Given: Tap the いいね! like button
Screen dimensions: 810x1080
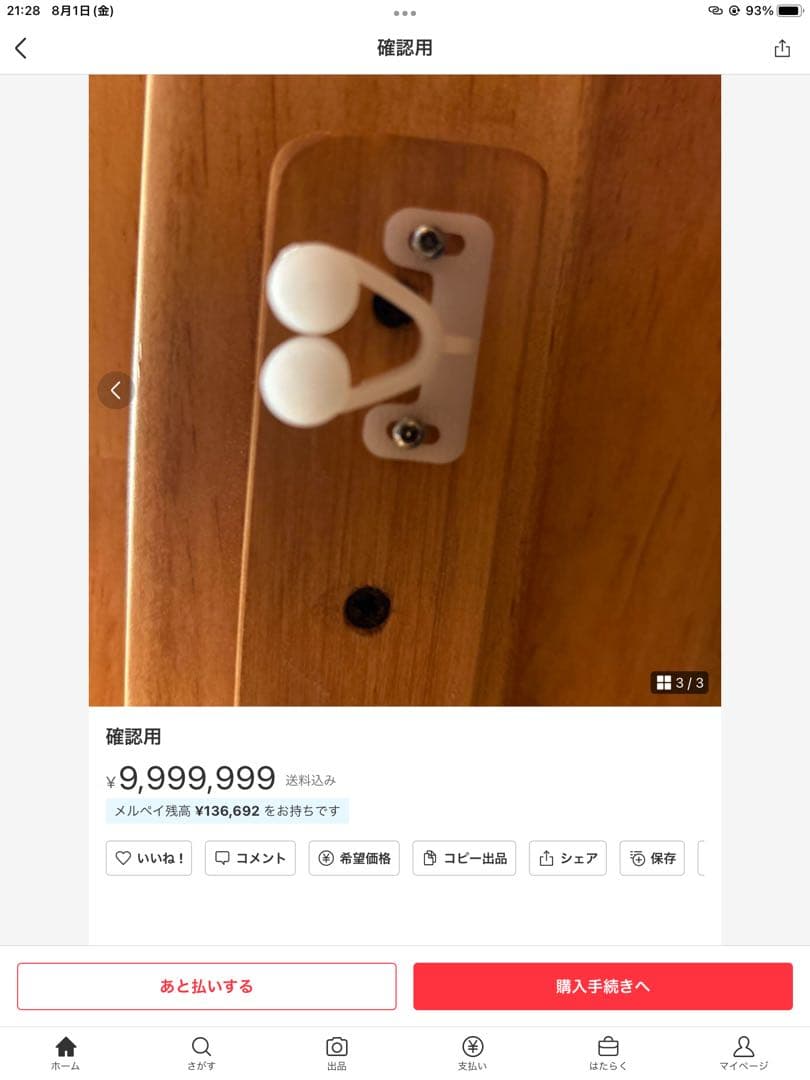Looking at the screenshot, I should pos(148,858).
